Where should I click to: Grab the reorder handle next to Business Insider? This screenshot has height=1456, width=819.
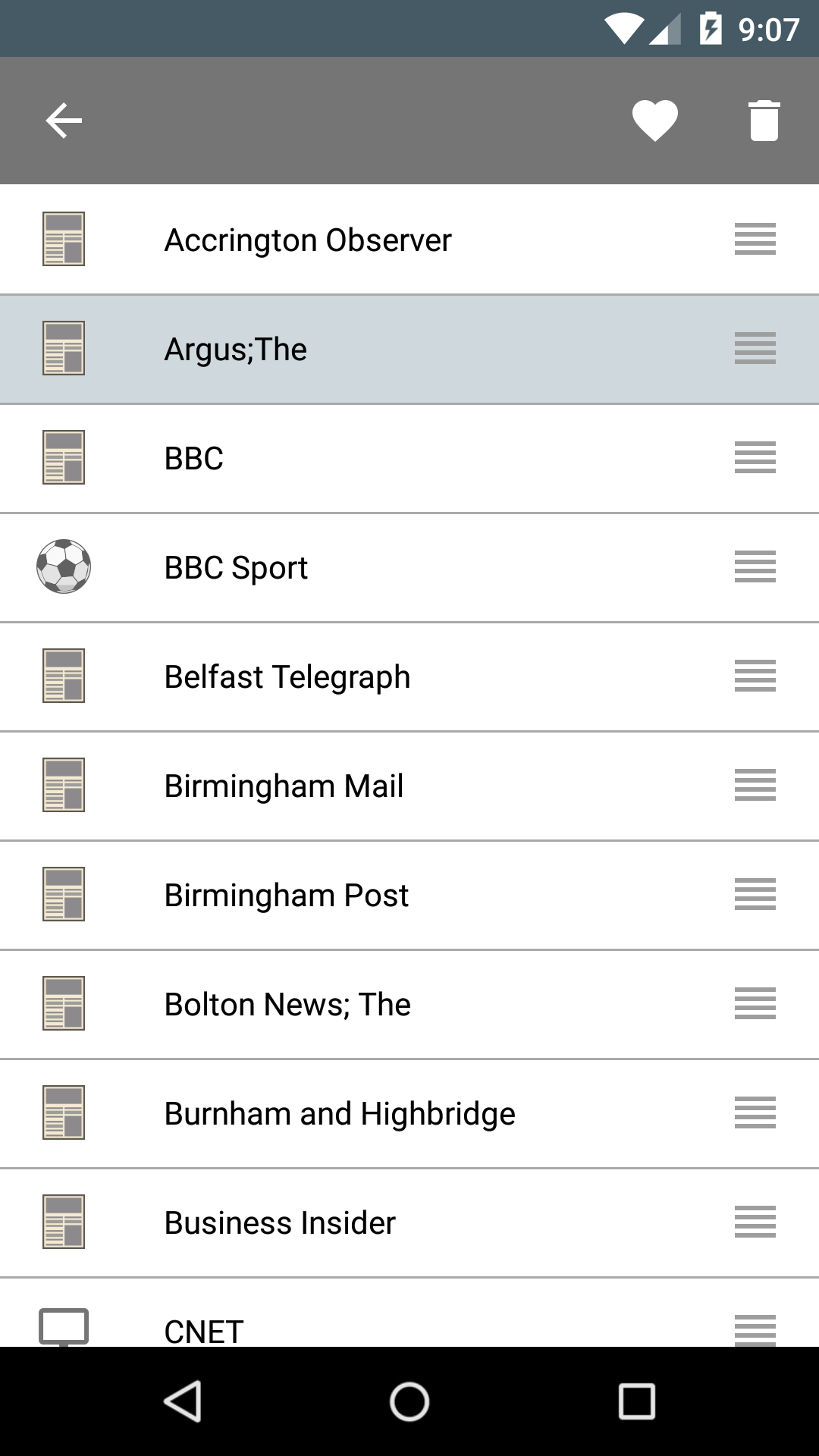tap(755, 1222)
